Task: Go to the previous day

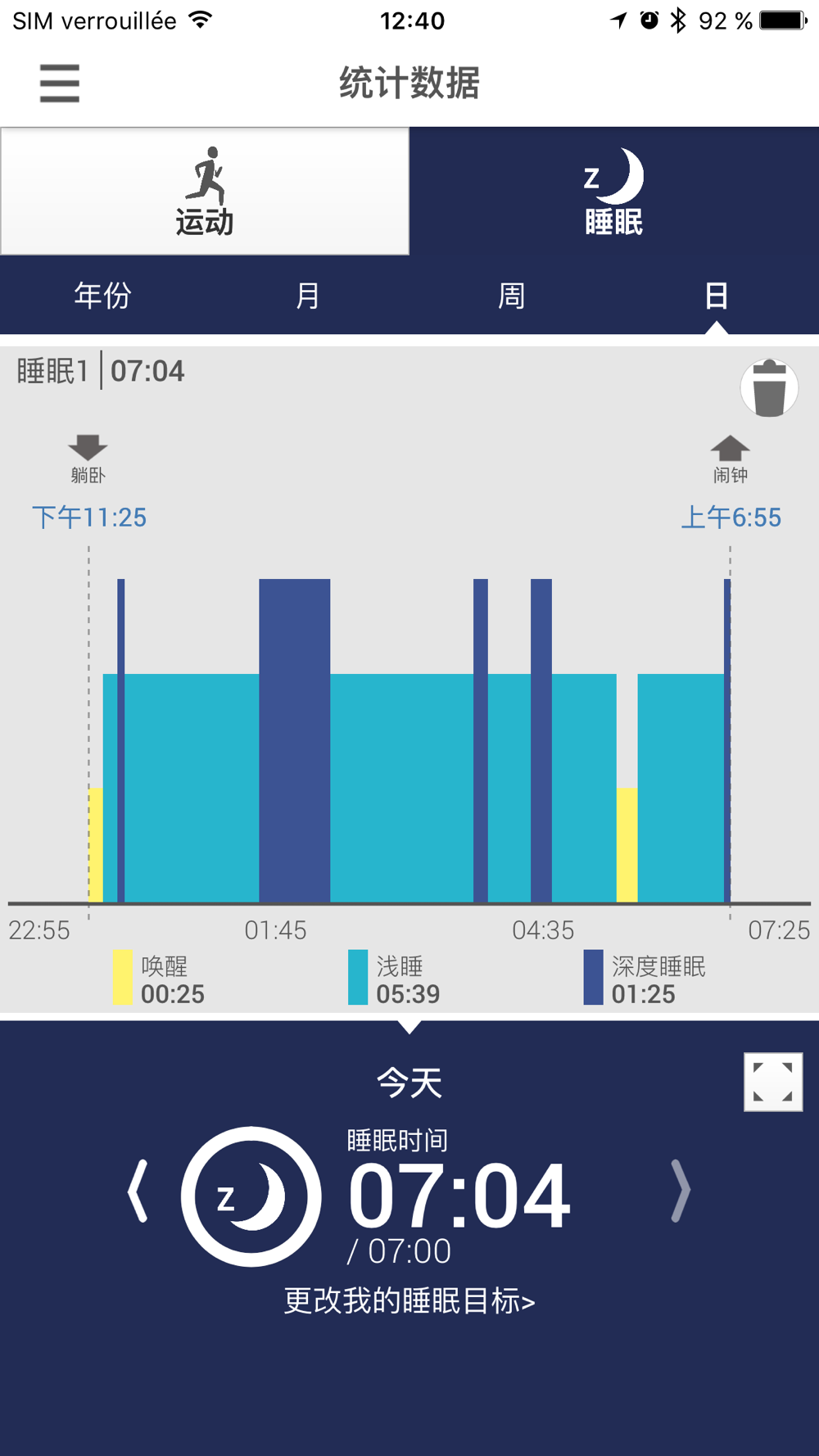Action: point(138,1191)
